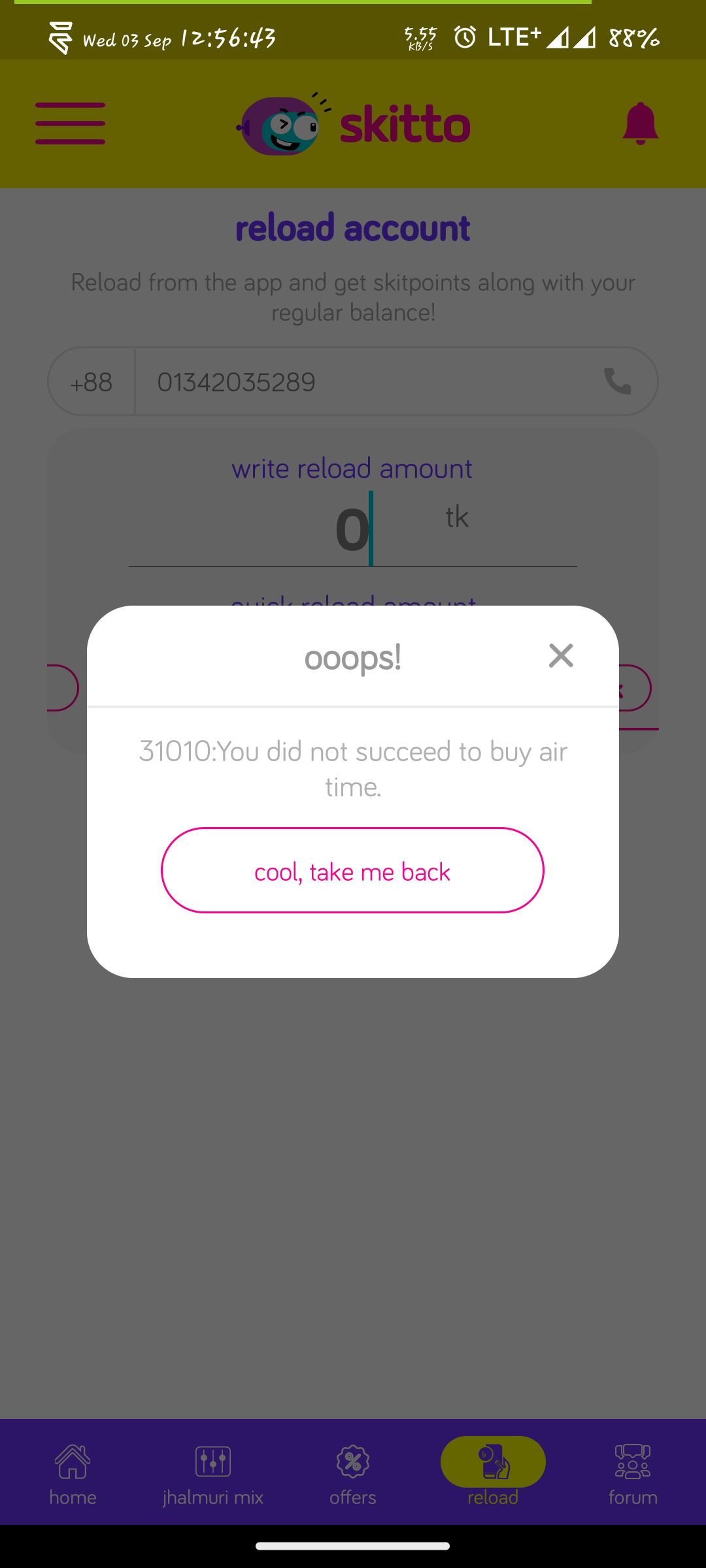706x1568 pixels.
Task: Dismiss the ooops dialog with X
Action: click(x=561, y=655)
